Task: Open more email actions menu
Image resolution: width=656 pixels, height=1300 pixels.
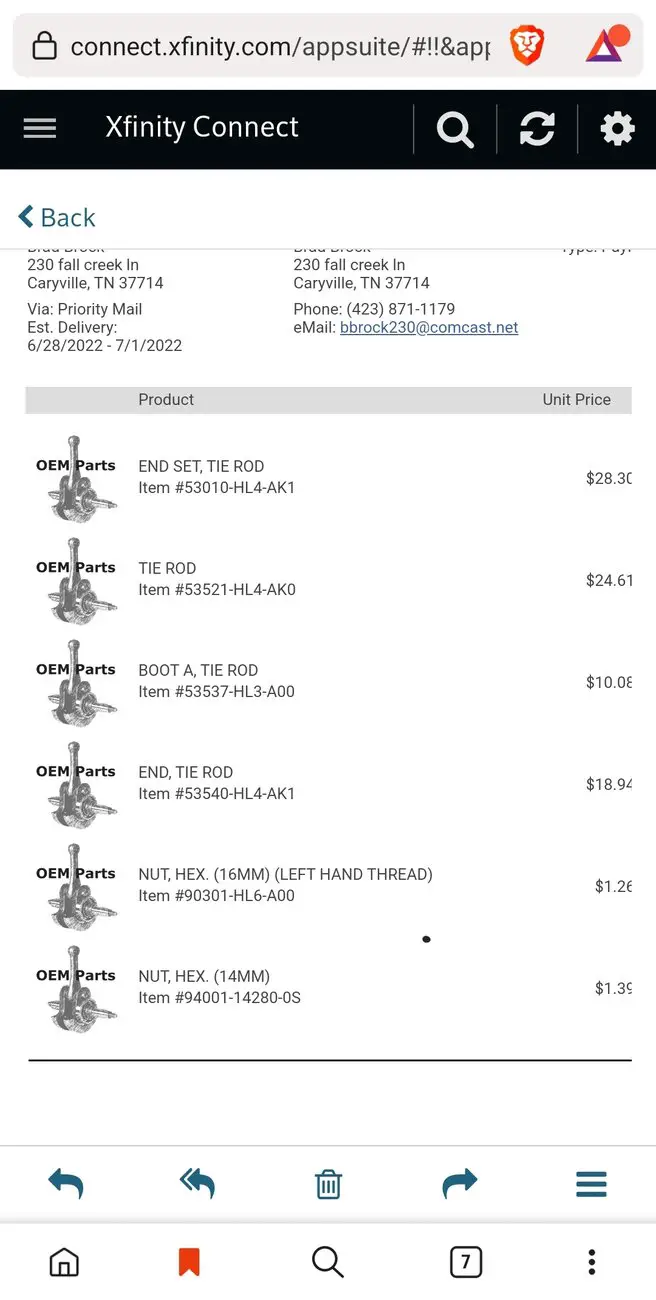Action: (592, 1185)
